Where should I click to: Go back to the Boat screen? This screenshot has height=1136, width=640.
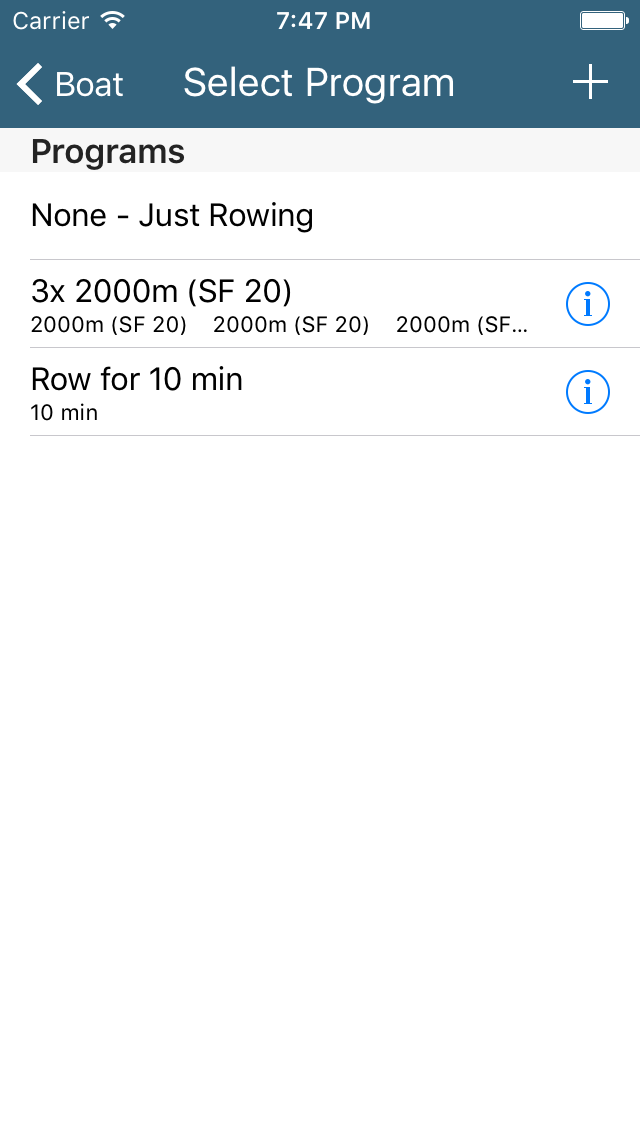click(70, 83)
